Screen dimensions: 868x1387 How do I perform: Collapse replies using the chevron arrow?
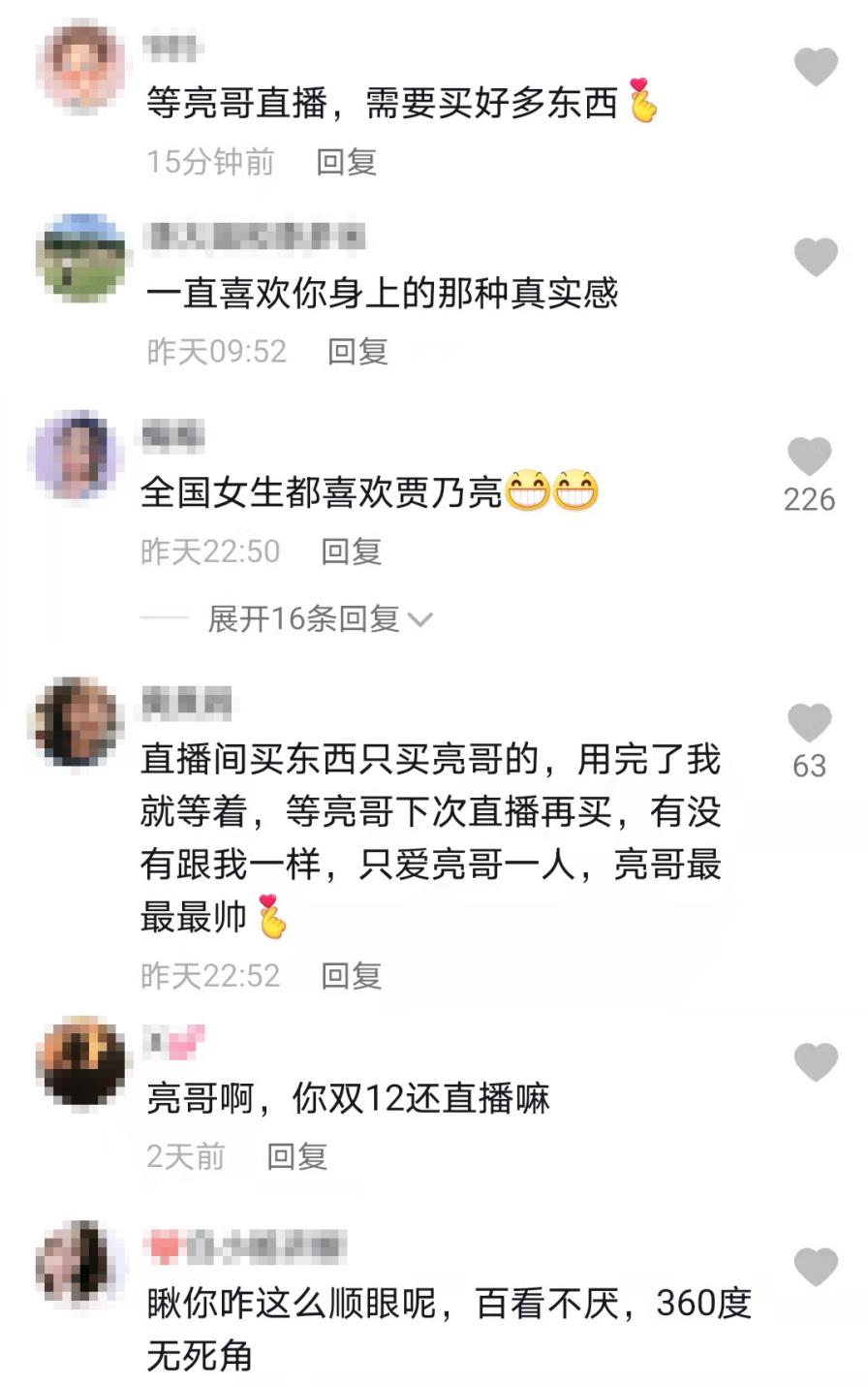click(420, 620)
